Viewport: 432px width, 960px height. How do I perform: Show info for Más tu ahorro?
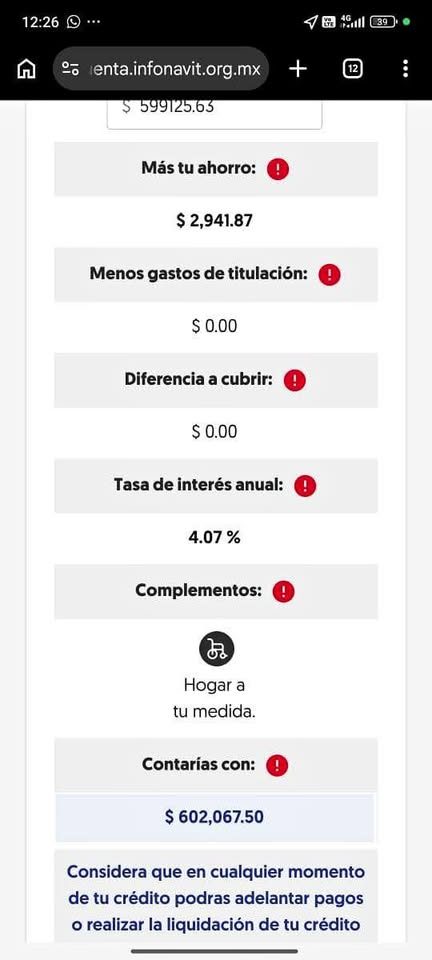pyautogui.click(x=278, y=168)
